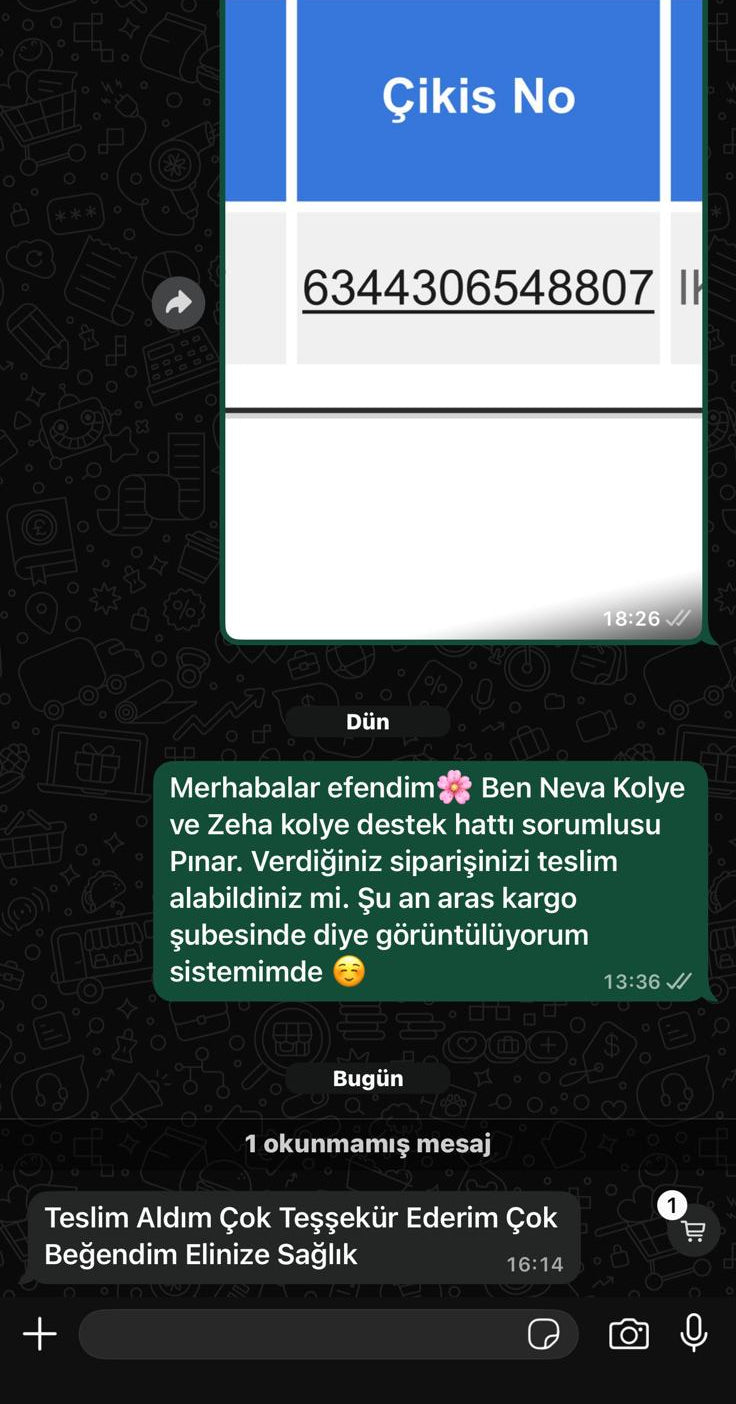Tap the microphone to record voice
The image size is (736, 1404).
coord(694,1333)
